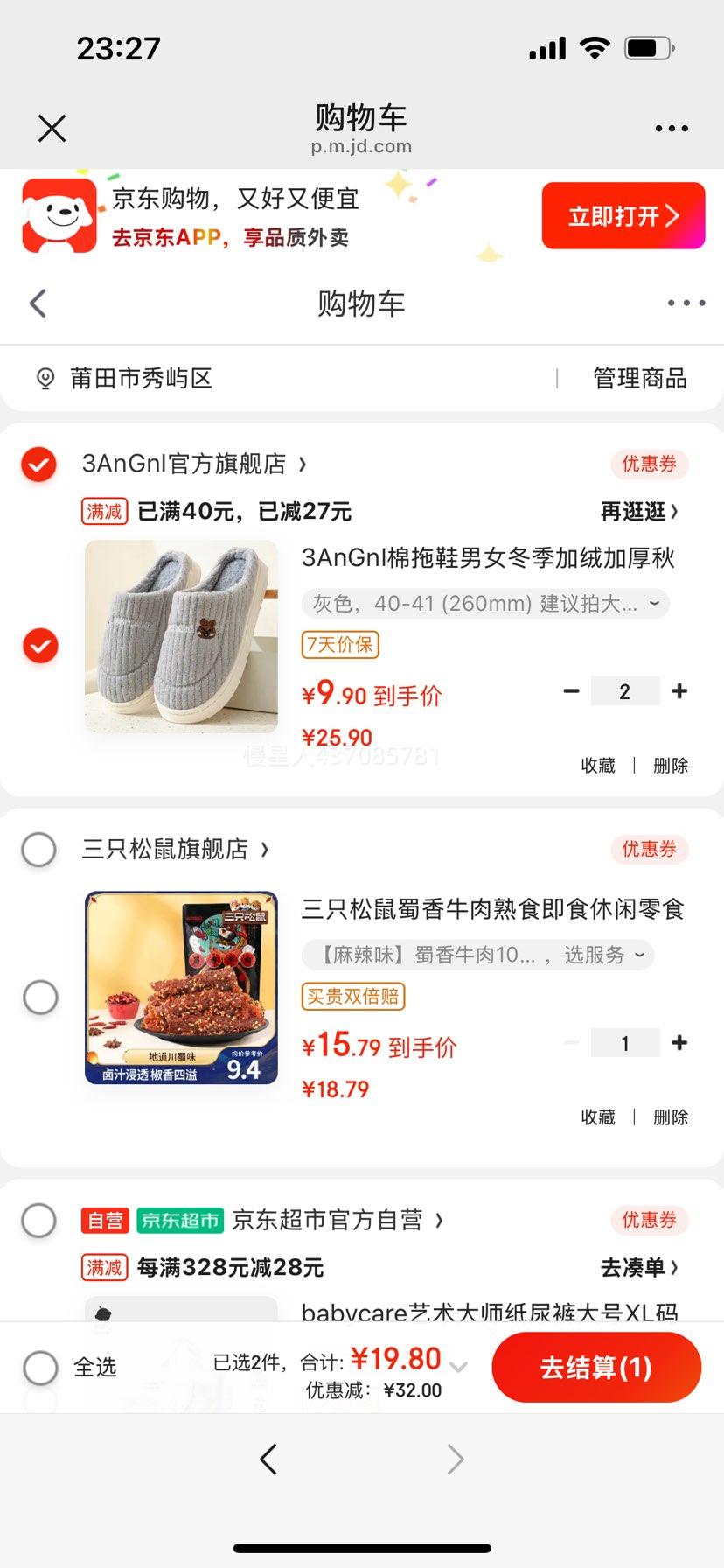The image size is (724, 1568).
Task: Open 管理商品 to manage cart items
Action: pos(639,379)
